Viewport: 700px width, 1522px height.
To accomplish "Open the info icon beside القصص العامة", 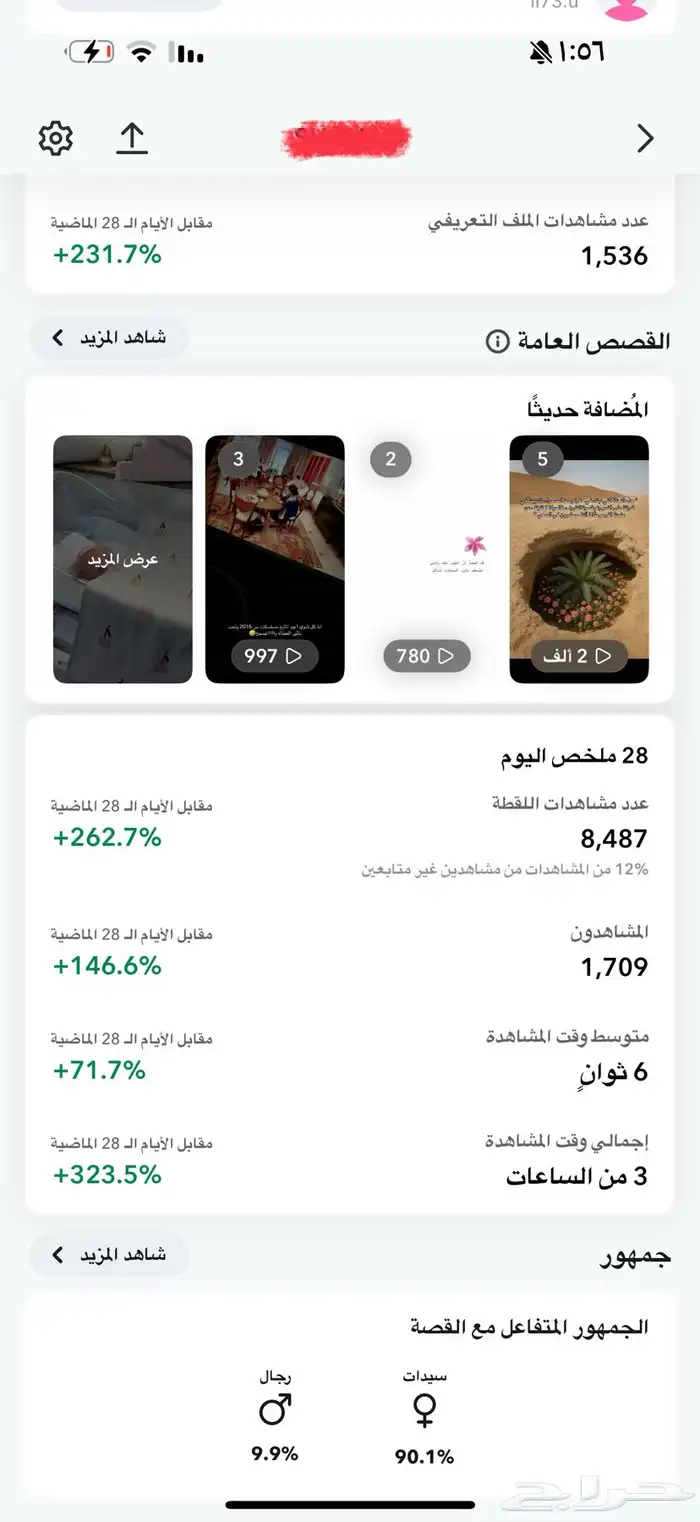I will (x=496, y=342).
